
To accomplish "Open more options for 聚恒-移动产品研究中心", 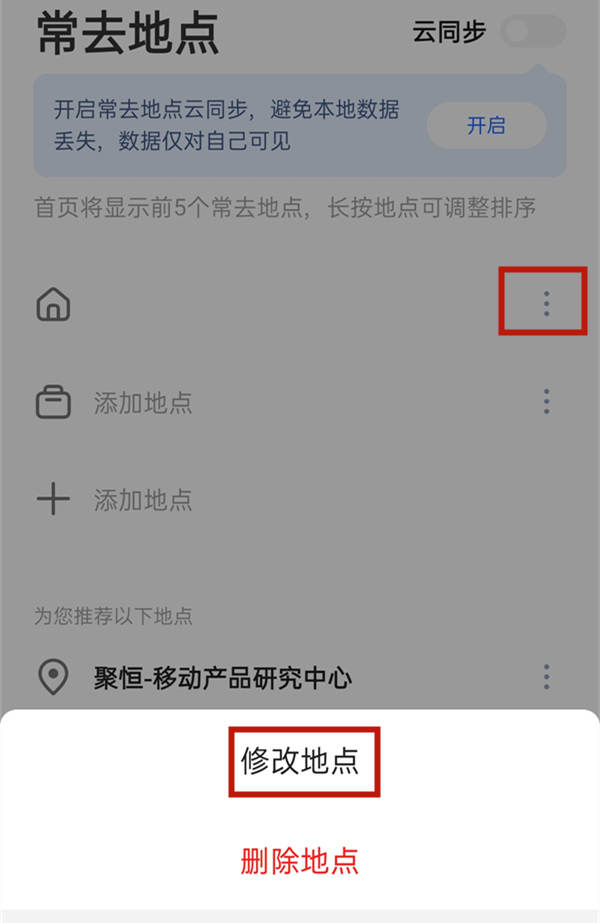I will [546, 677].
